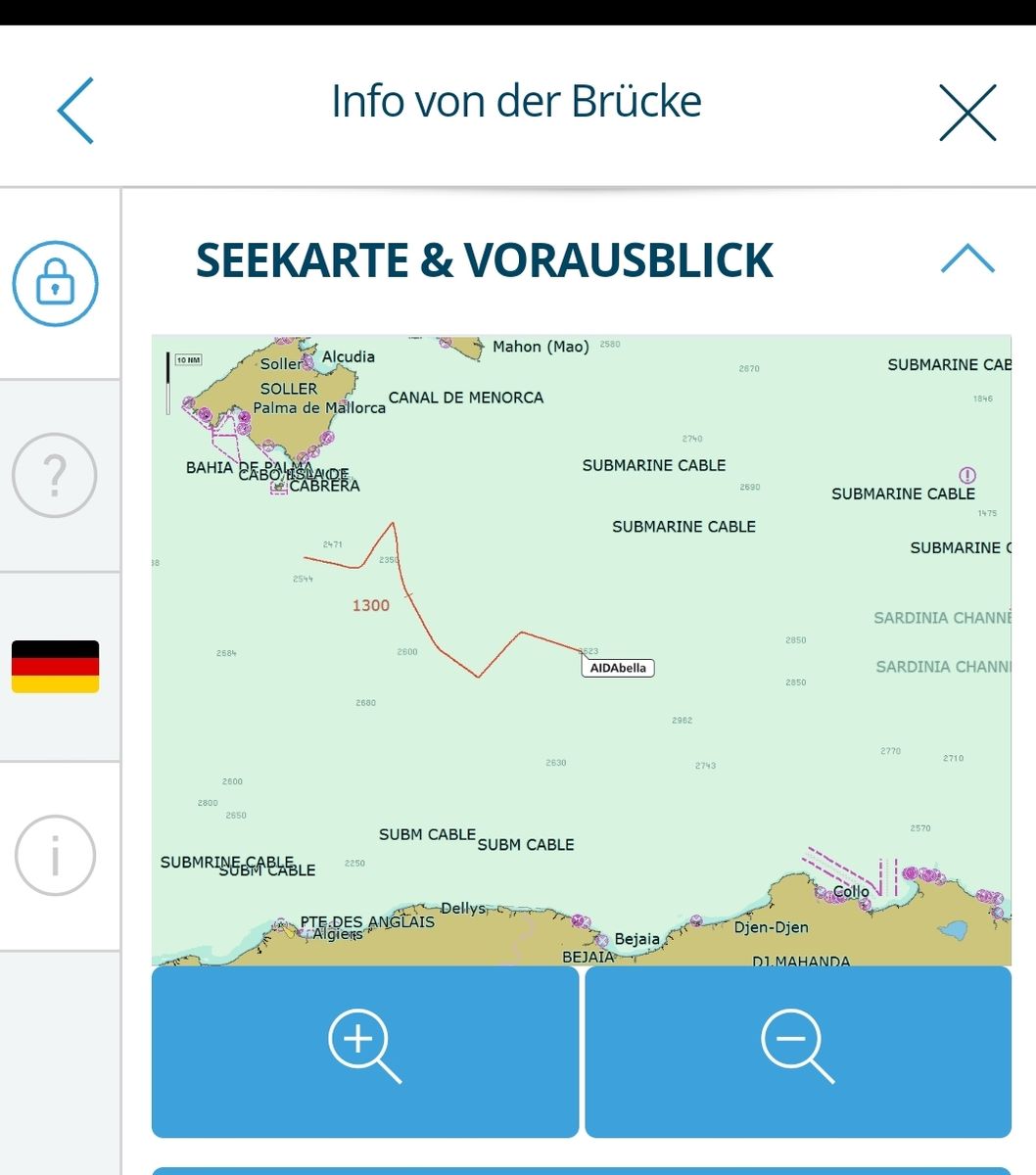Screen dimensions: 1036x1175
Task: Collapse the Seekarte & Vorausblick section
Action: (x=966, y=259)
